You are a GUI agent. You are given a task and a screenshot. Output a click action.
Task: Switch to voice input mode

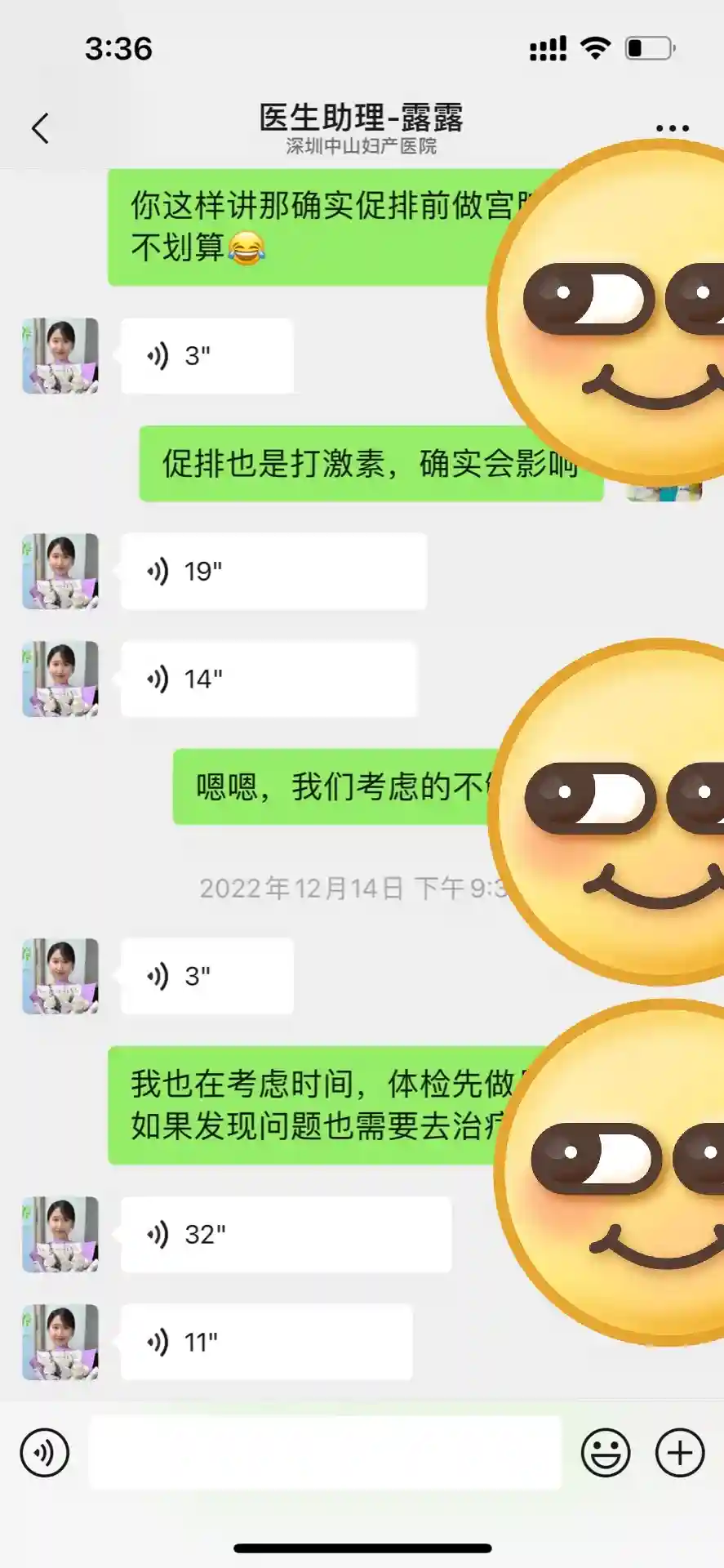coord(44,1453)
